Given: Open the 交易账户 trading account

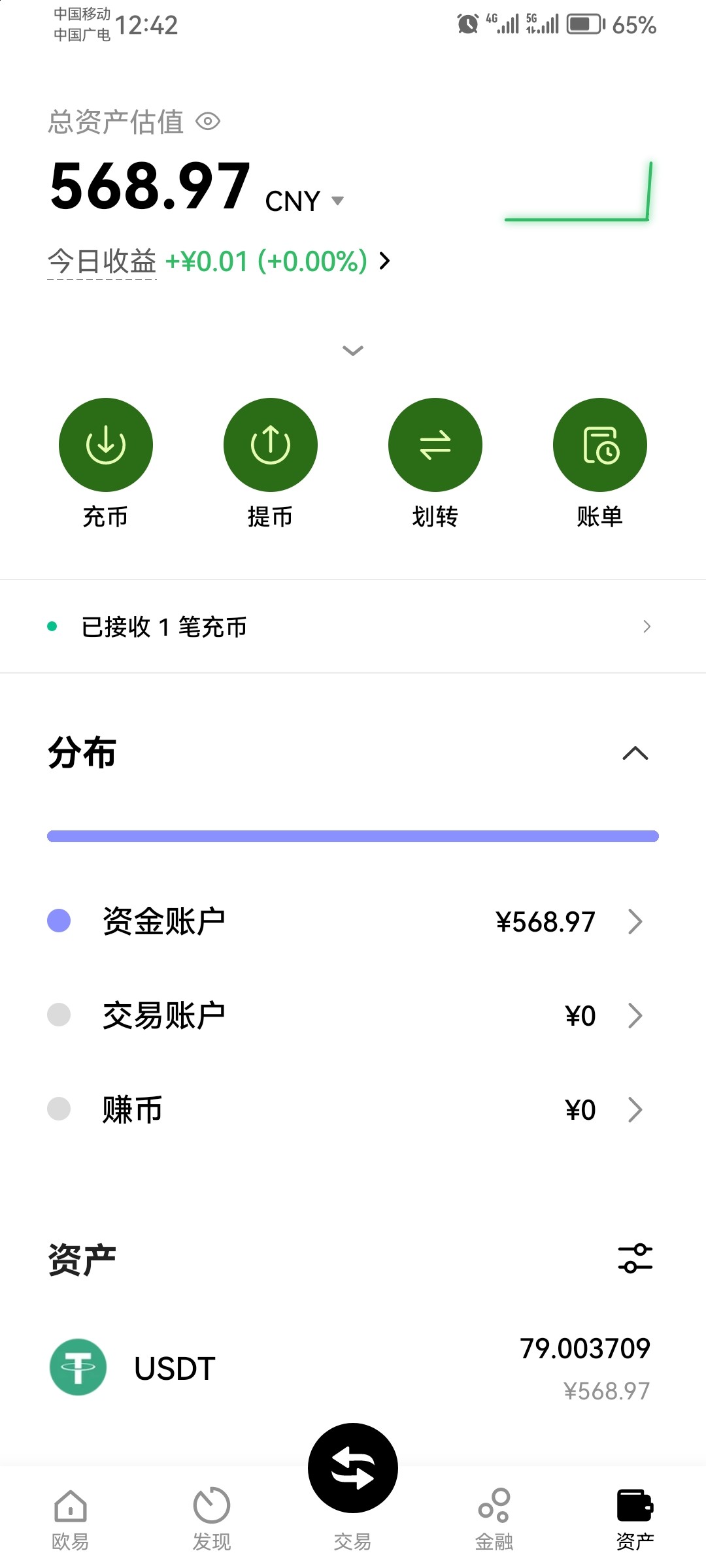Looking at the screenshot, I should [x=353, y=1015].
